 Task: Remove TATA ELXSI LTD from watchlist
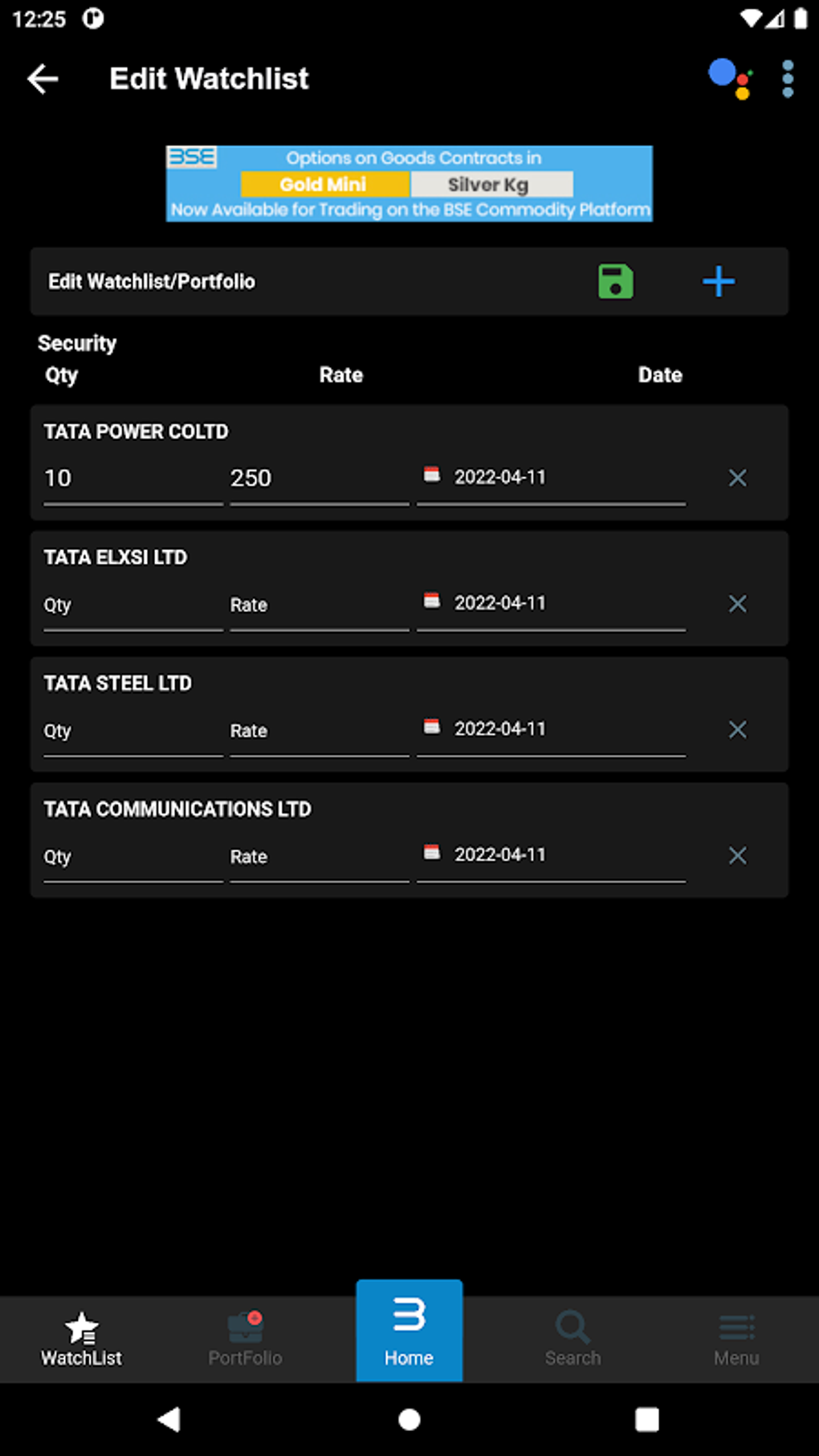click(737, 604)
